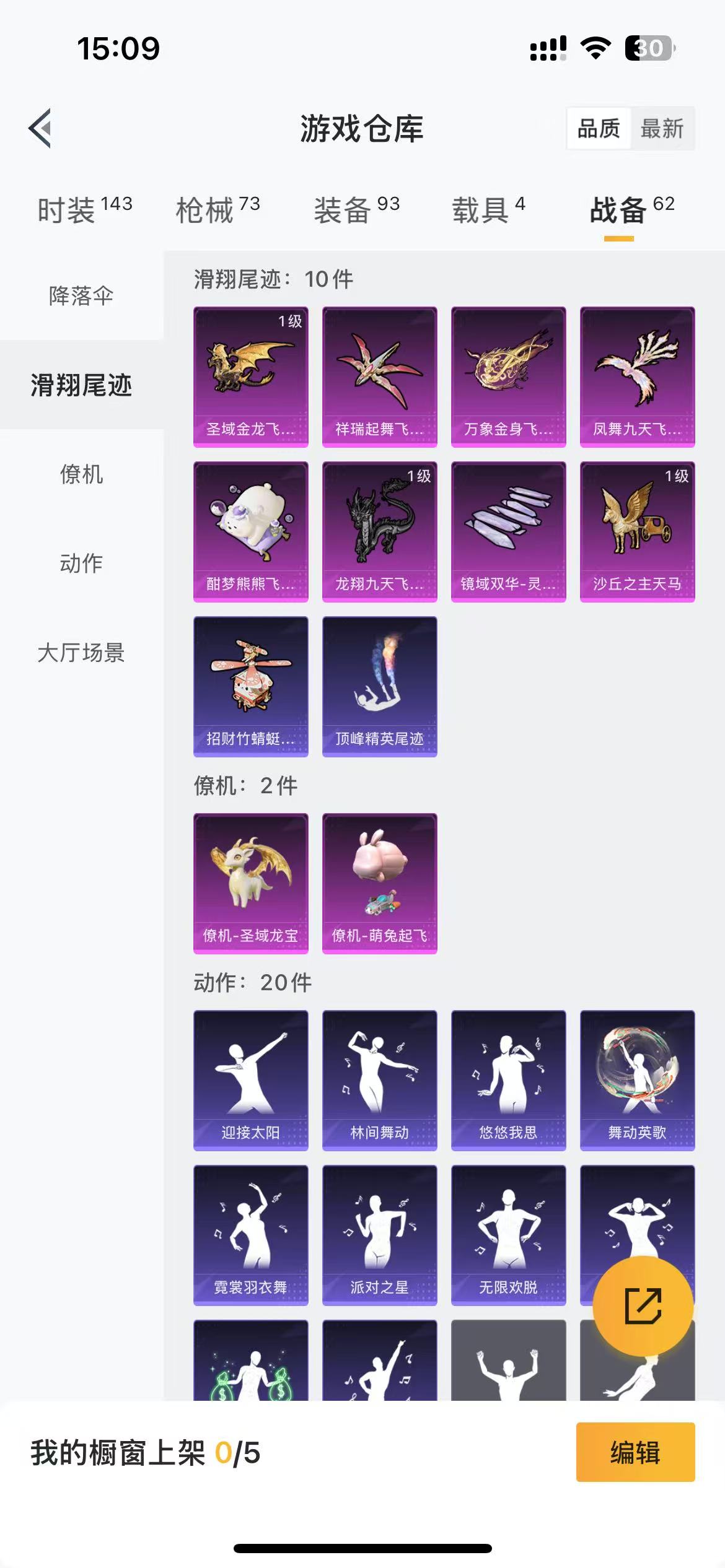Open the 圣域金龙飞 trail item
This screenshot has width=725, height=1568.
[250, 377]
